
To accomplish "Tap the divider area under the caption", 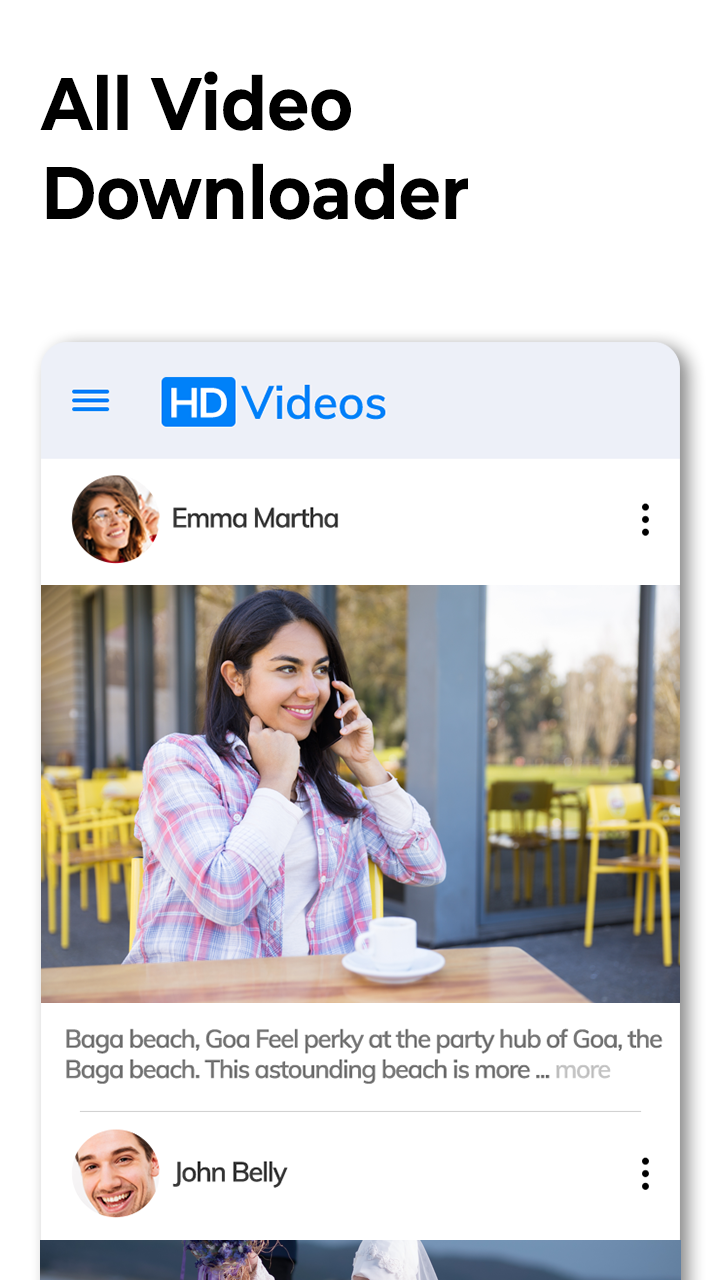I will pyautogui.click(x=360, y=1110).
